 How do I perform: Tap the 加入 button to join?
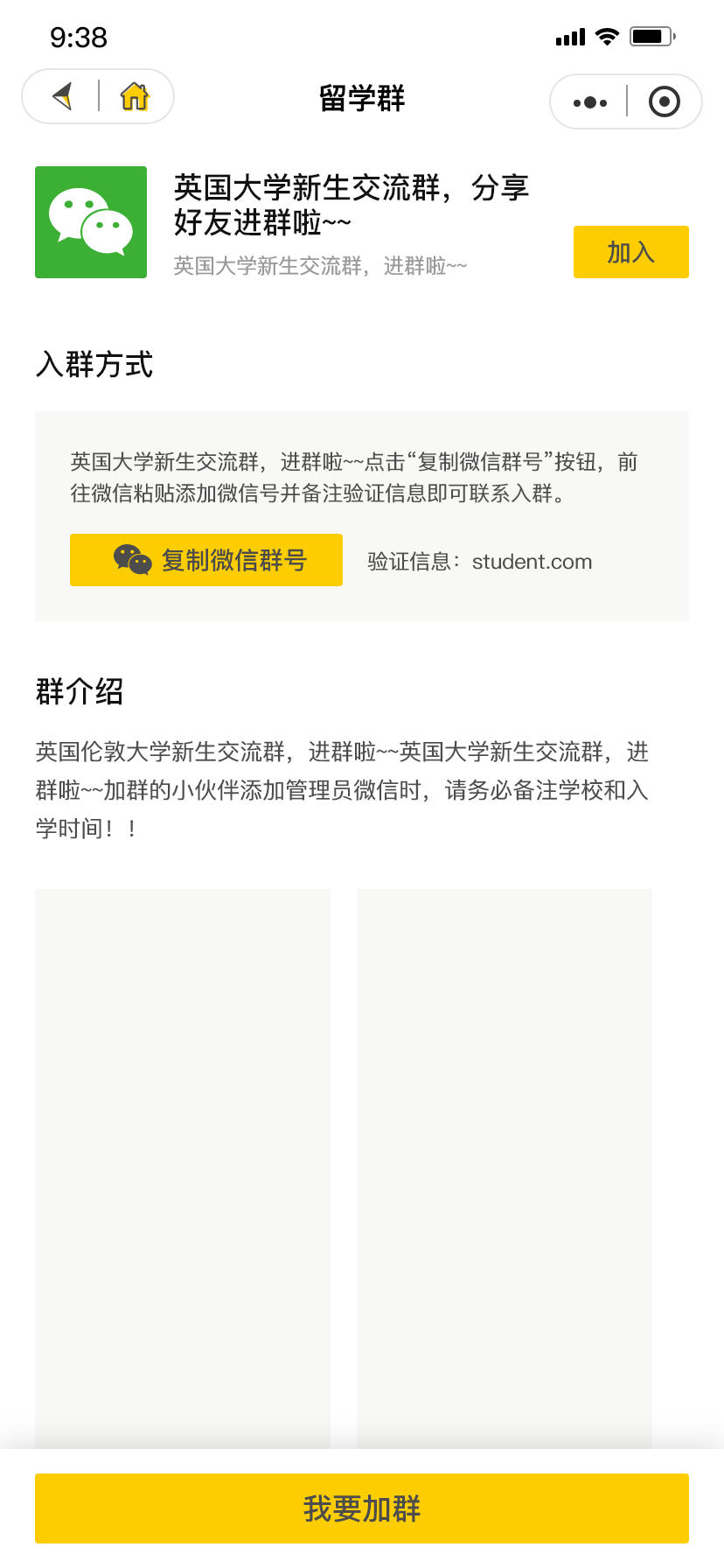coord(631,252)
